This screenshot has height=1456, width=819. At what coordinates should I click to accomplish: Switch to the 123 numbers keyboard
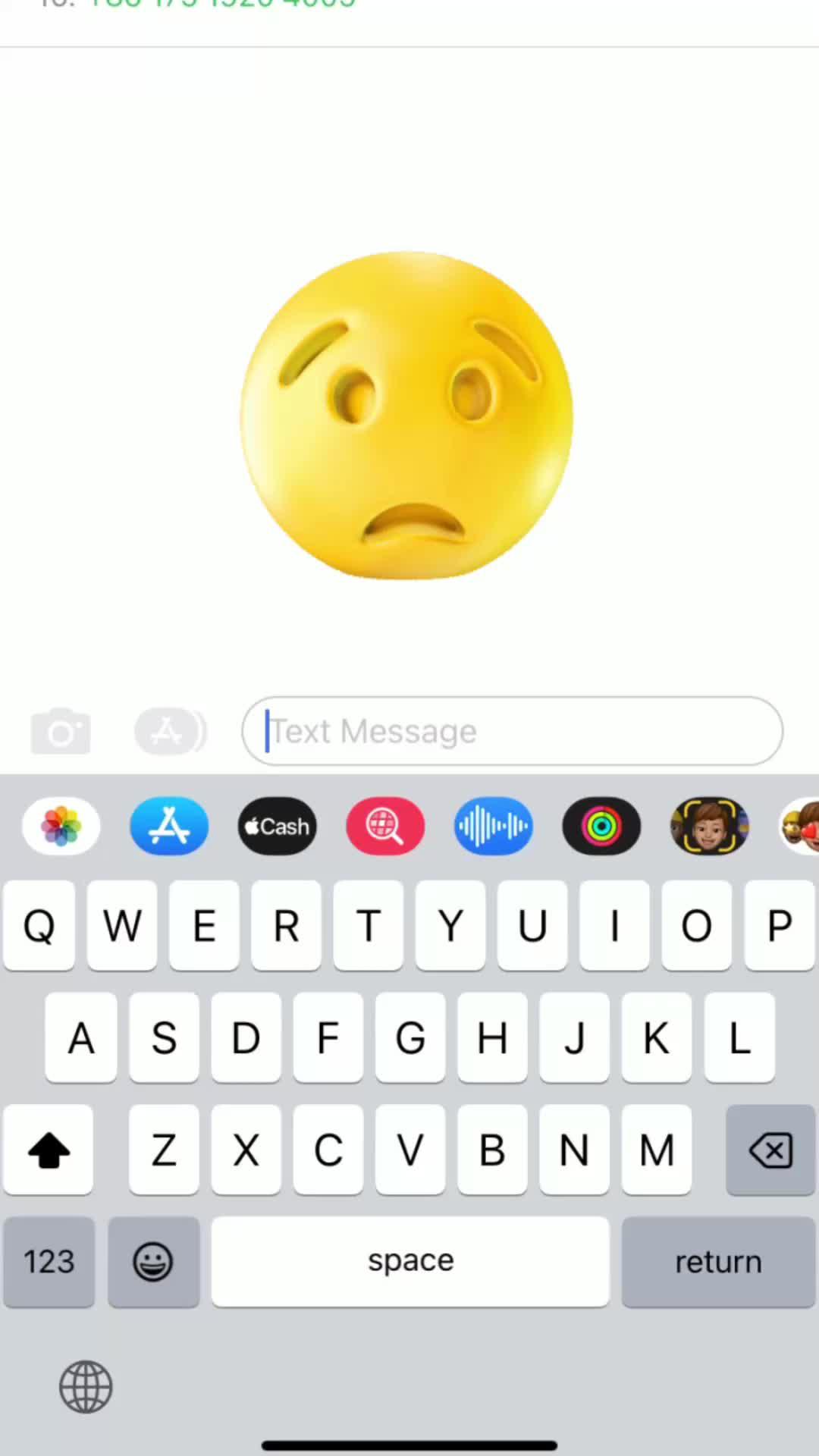pyautogui.click(x=49, y=1262)
